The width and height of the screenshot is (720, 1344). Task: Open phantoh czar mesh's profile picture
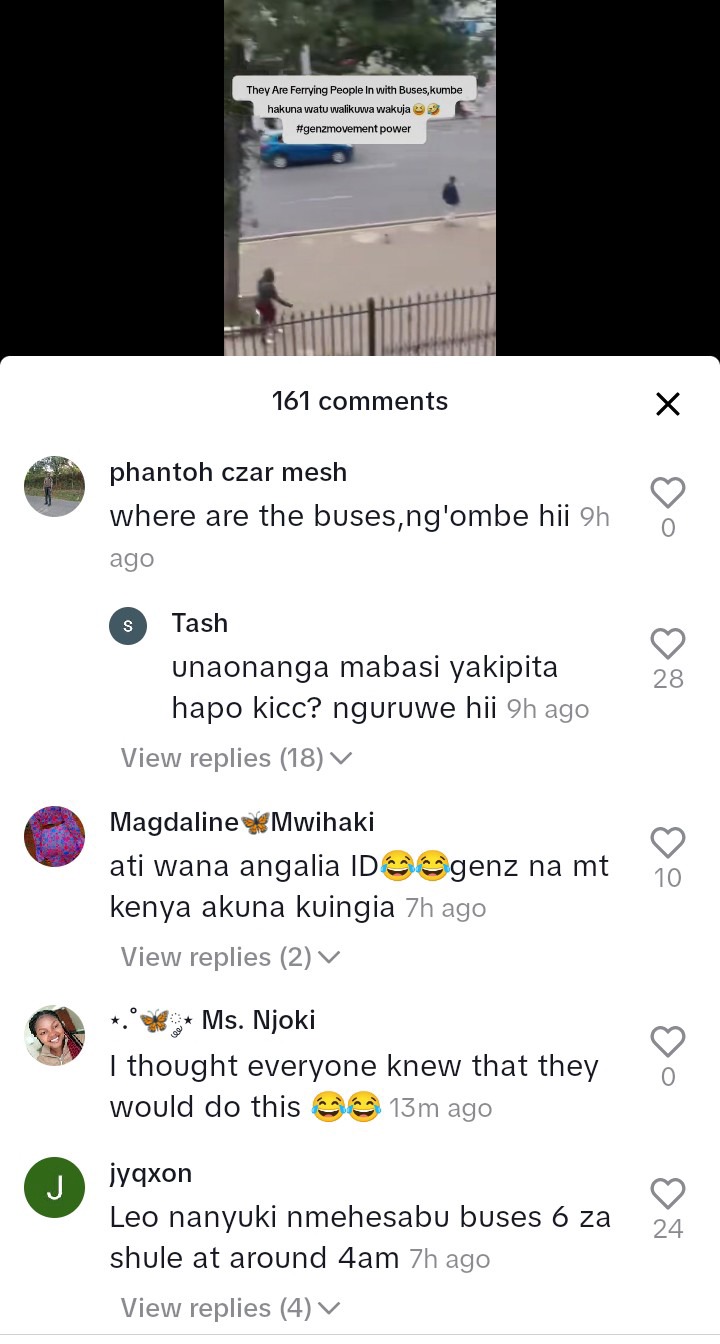(54, 487)
